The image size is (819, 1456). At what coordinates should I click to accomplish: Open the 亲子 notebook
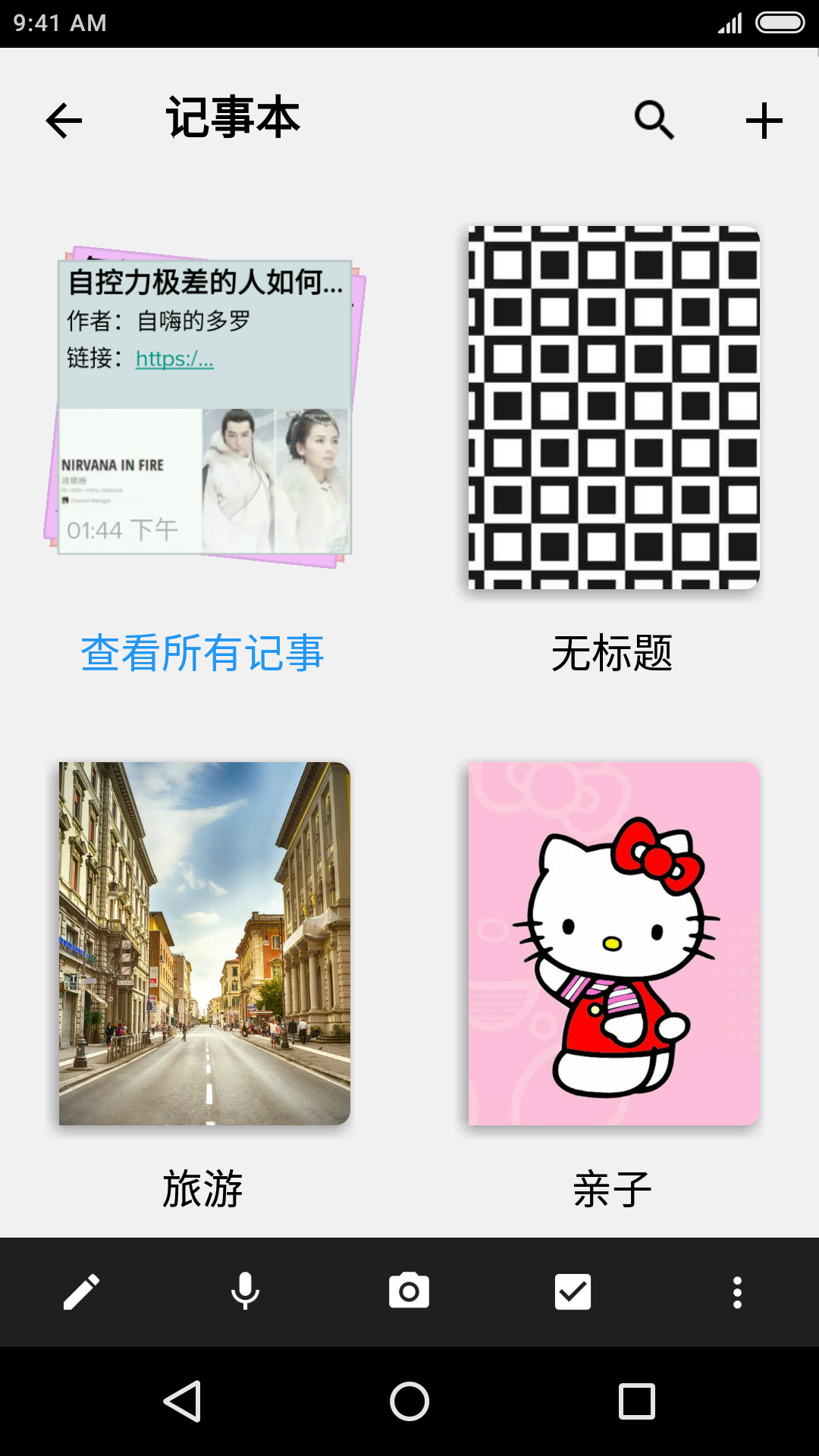613,943
